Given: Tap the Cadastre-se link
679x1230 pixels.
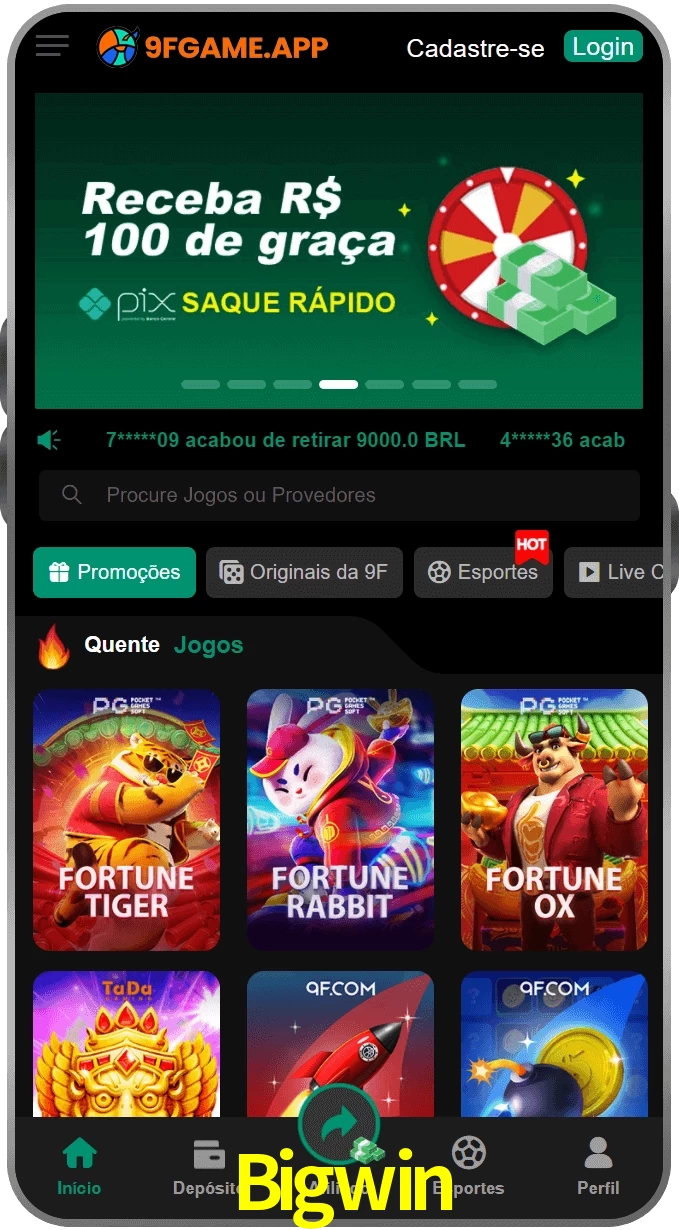Looking at the screenshot, I should (475, 48).
